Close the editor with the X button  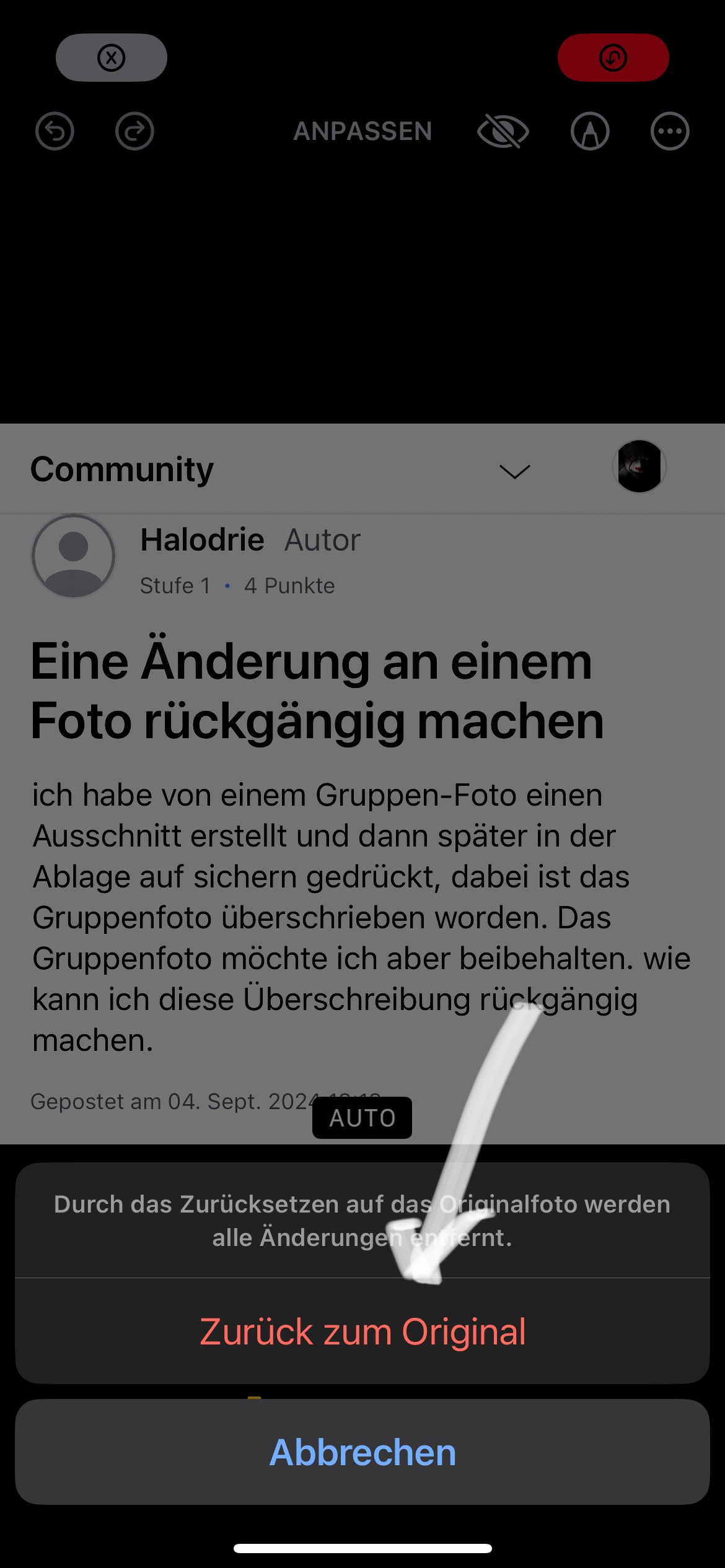(112, 58)
